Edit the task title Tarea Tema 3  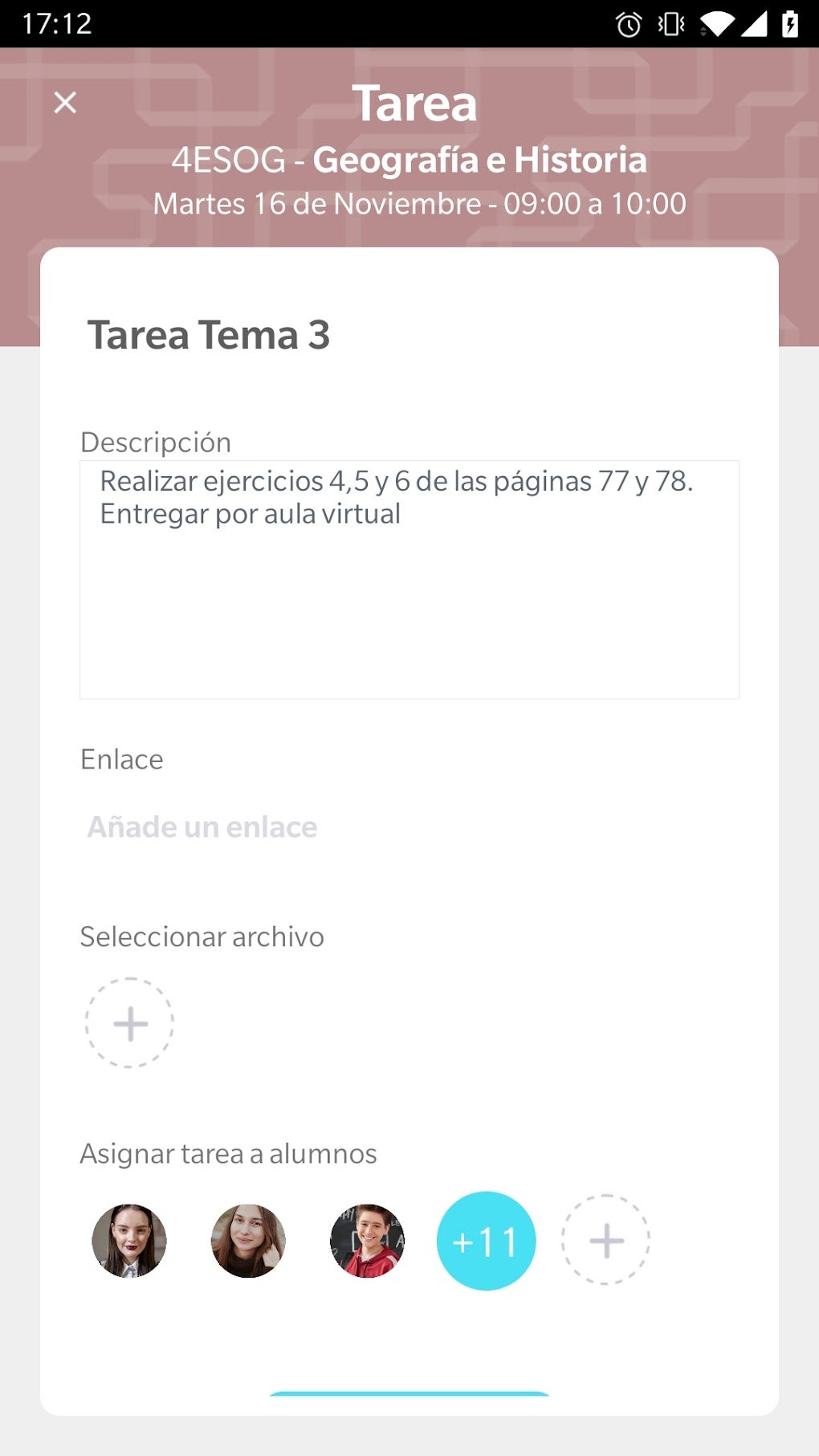coord(209,335)
